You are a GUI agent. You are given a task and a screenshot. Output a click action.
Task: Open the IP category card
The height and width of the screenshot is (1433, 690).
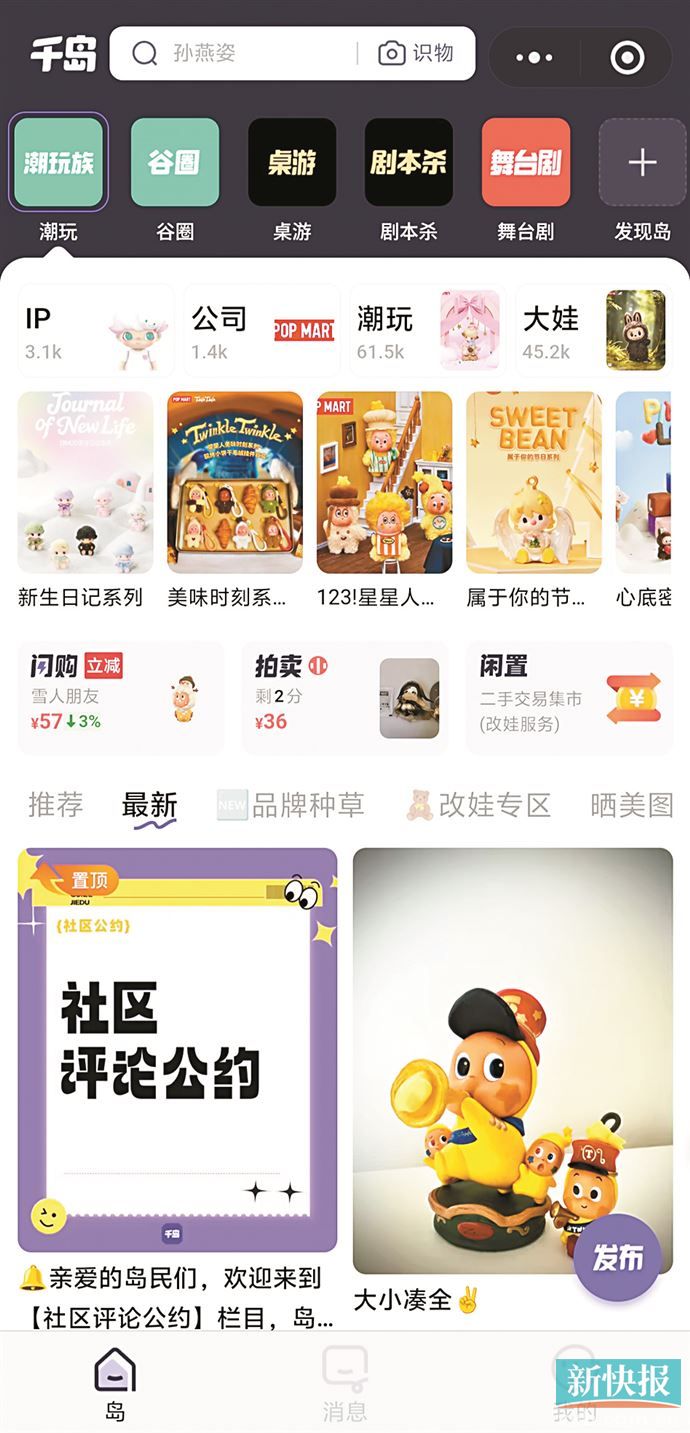95,331
